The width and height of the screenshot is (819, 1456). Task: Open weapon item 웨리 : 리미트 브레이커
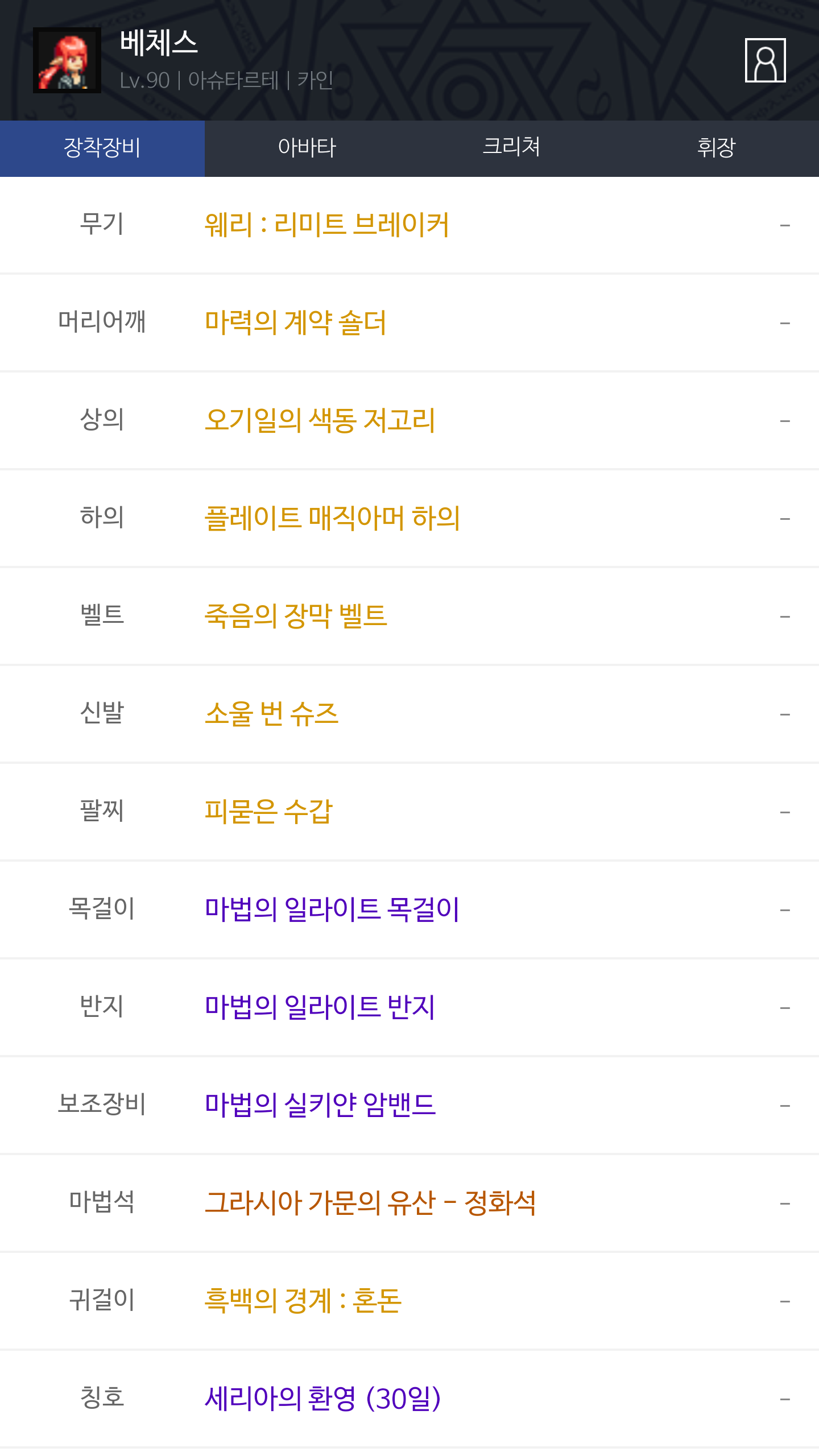327,225
